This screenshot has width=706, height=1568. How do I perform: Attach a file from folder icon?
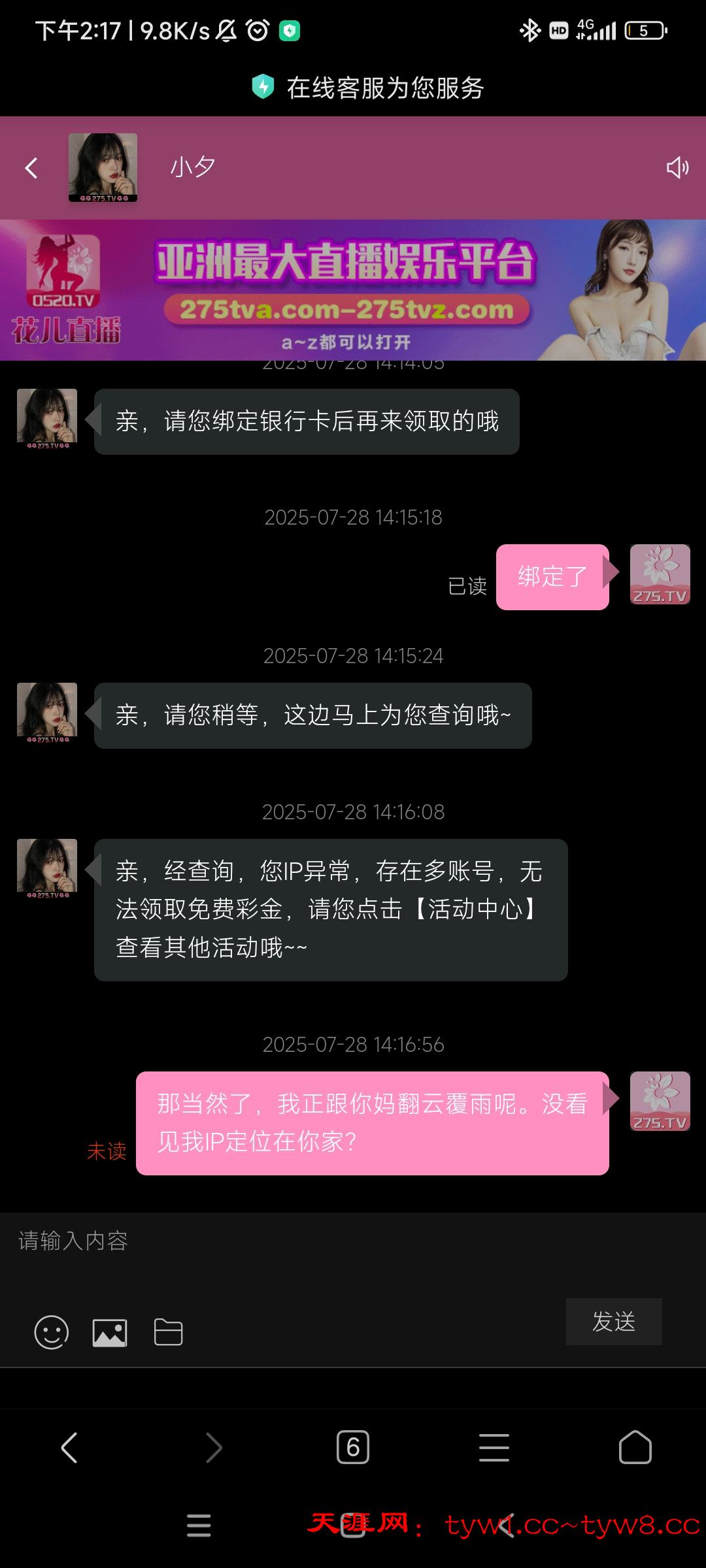[168, 1333]
